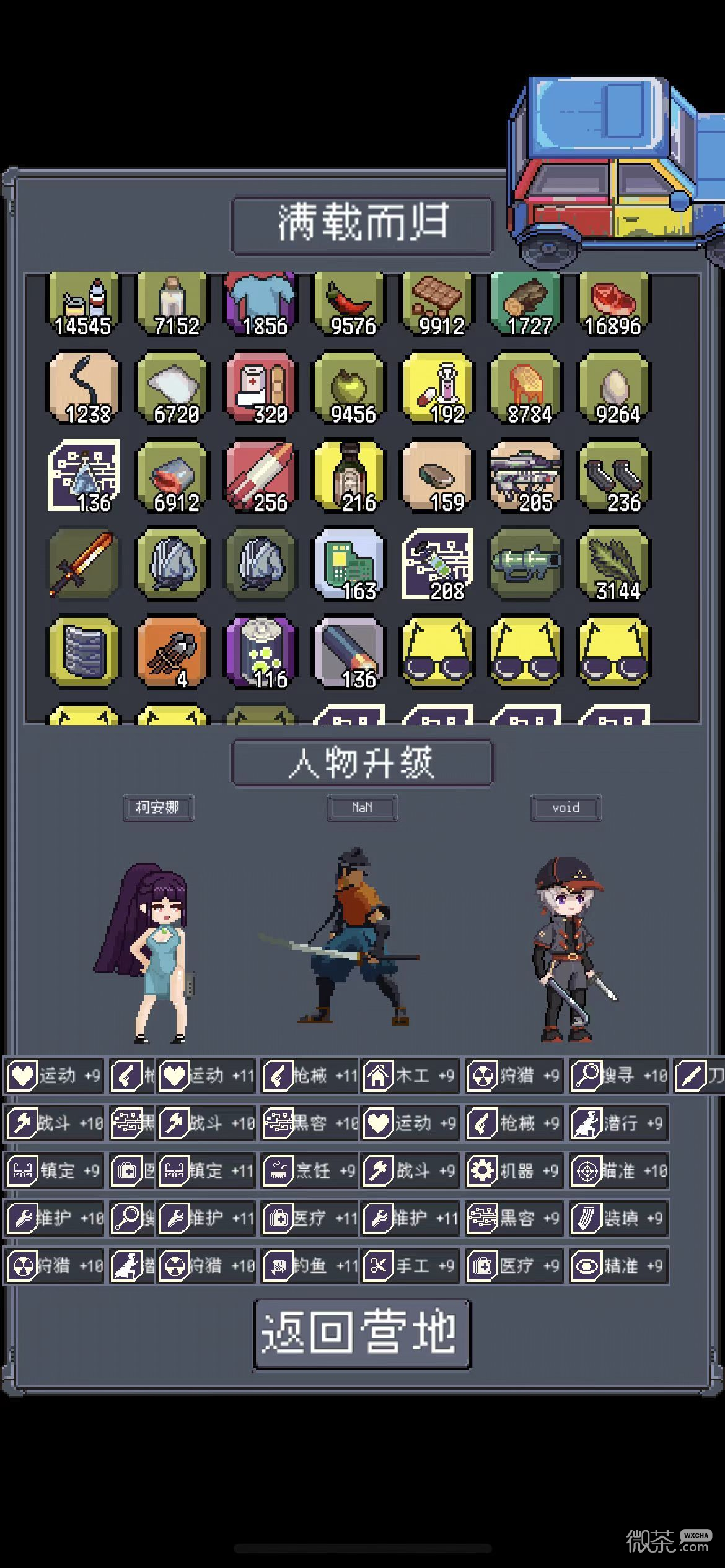Select the wood logs item with 1727
The width and height of the screenshot is (725, 1568).
pos(525,305)
